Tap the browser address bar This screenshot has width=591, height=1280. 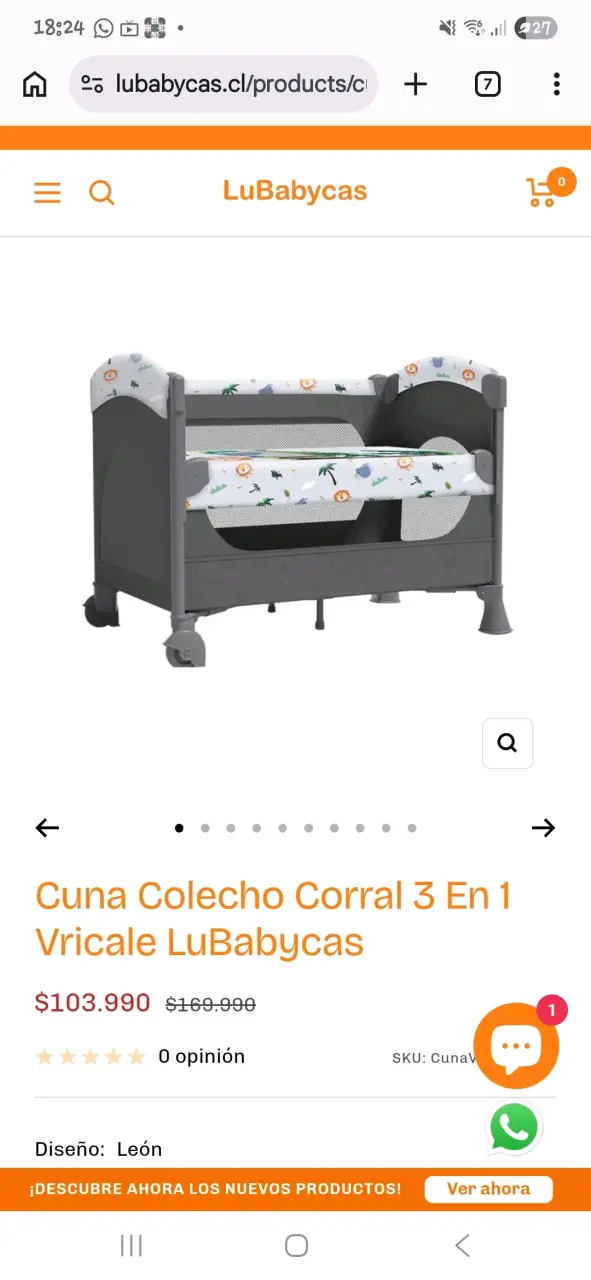(224, 84)
